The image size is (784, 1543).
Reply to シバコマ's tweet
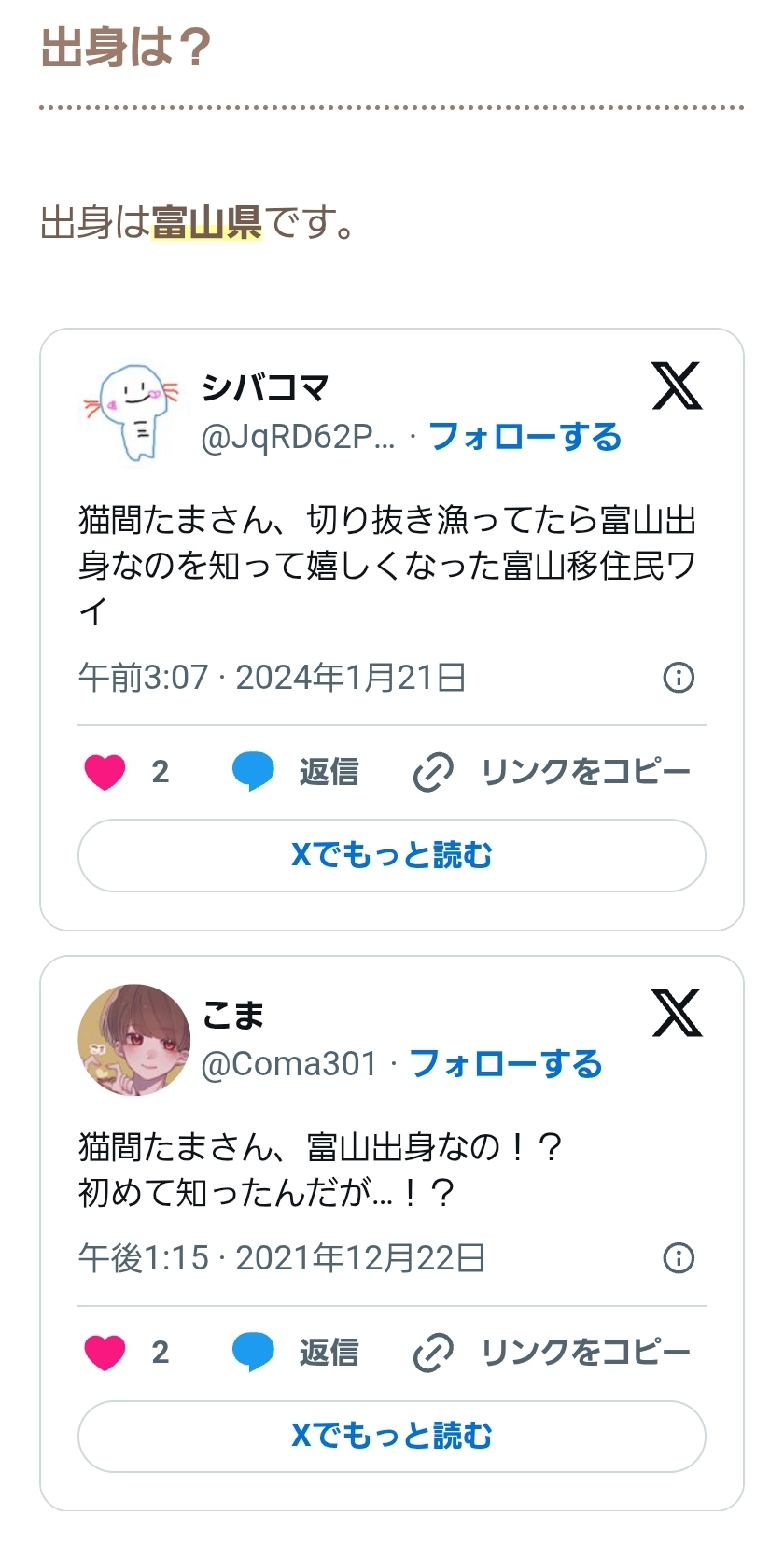tap(296, 772)
